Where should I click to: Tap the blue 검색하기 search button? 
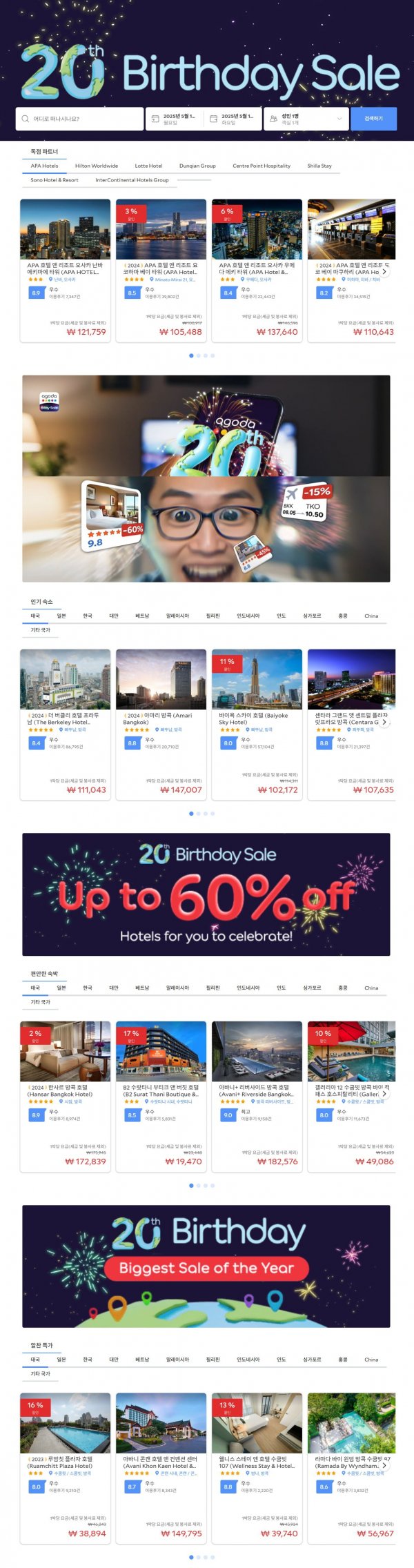click(x=373, y=119)
